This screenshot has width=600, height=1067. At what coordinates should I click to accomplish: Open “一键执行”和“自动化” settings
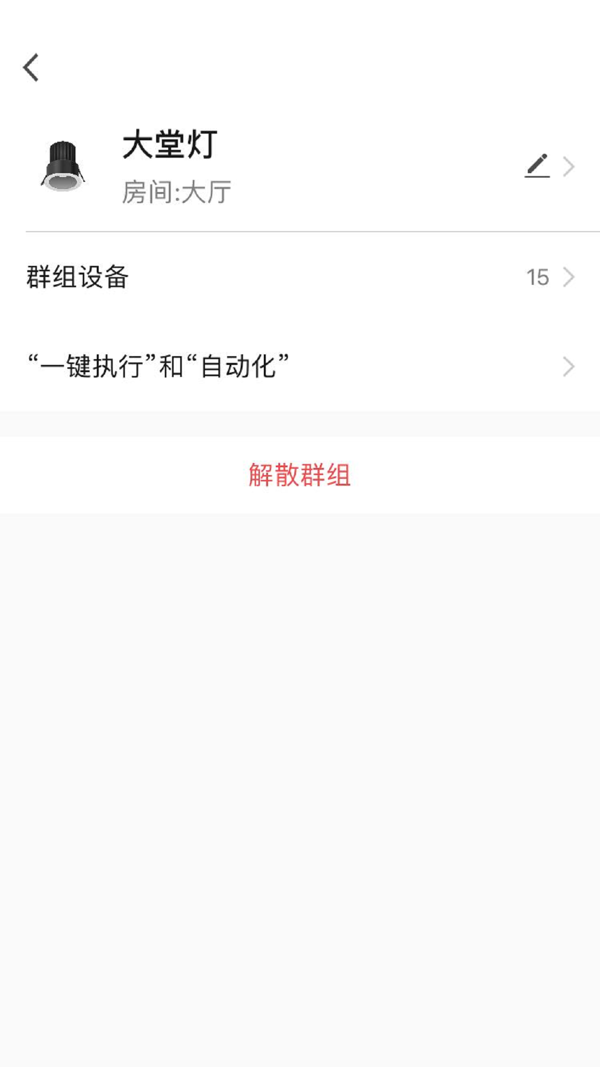coord(300,366)
